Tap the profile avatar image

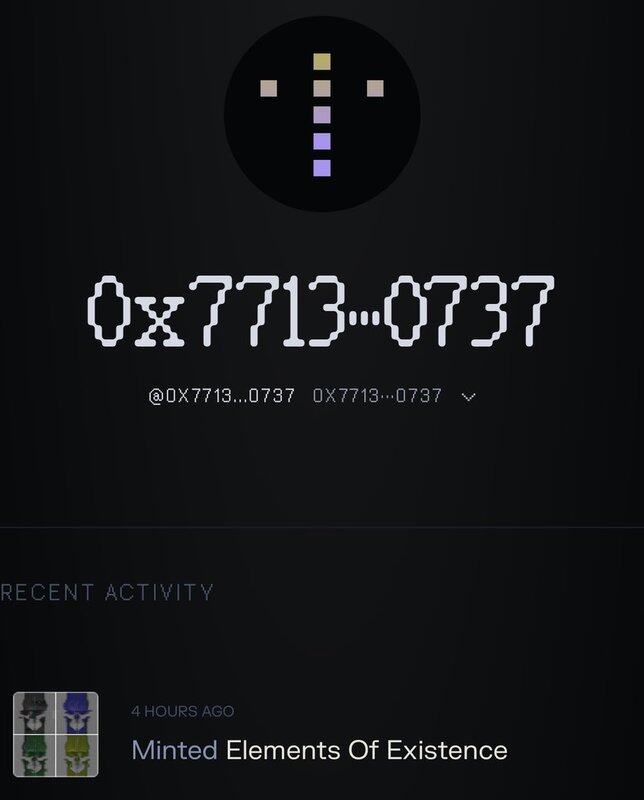tap(322, 113)
